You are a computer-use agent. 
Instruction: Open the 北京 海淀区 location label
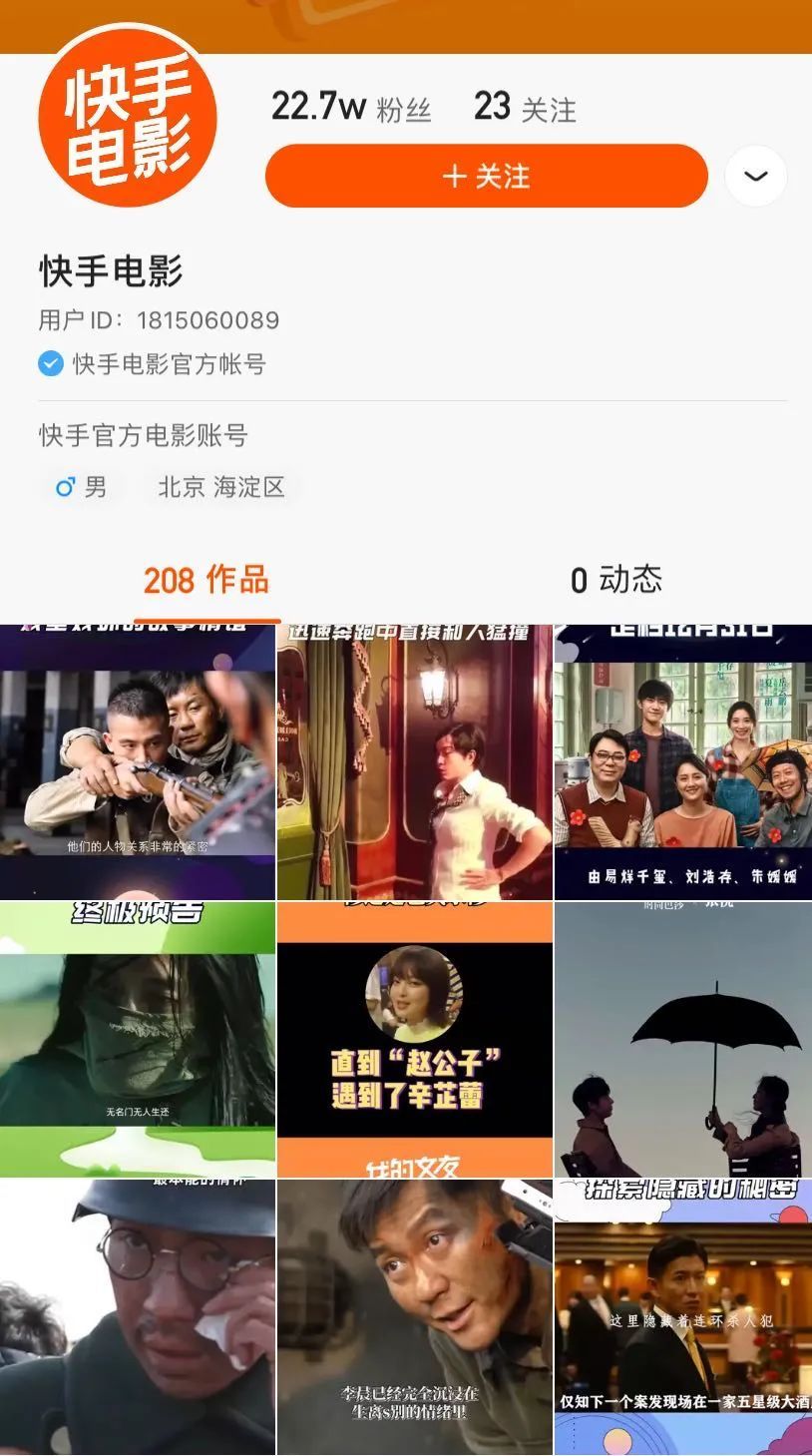[221, 487]
